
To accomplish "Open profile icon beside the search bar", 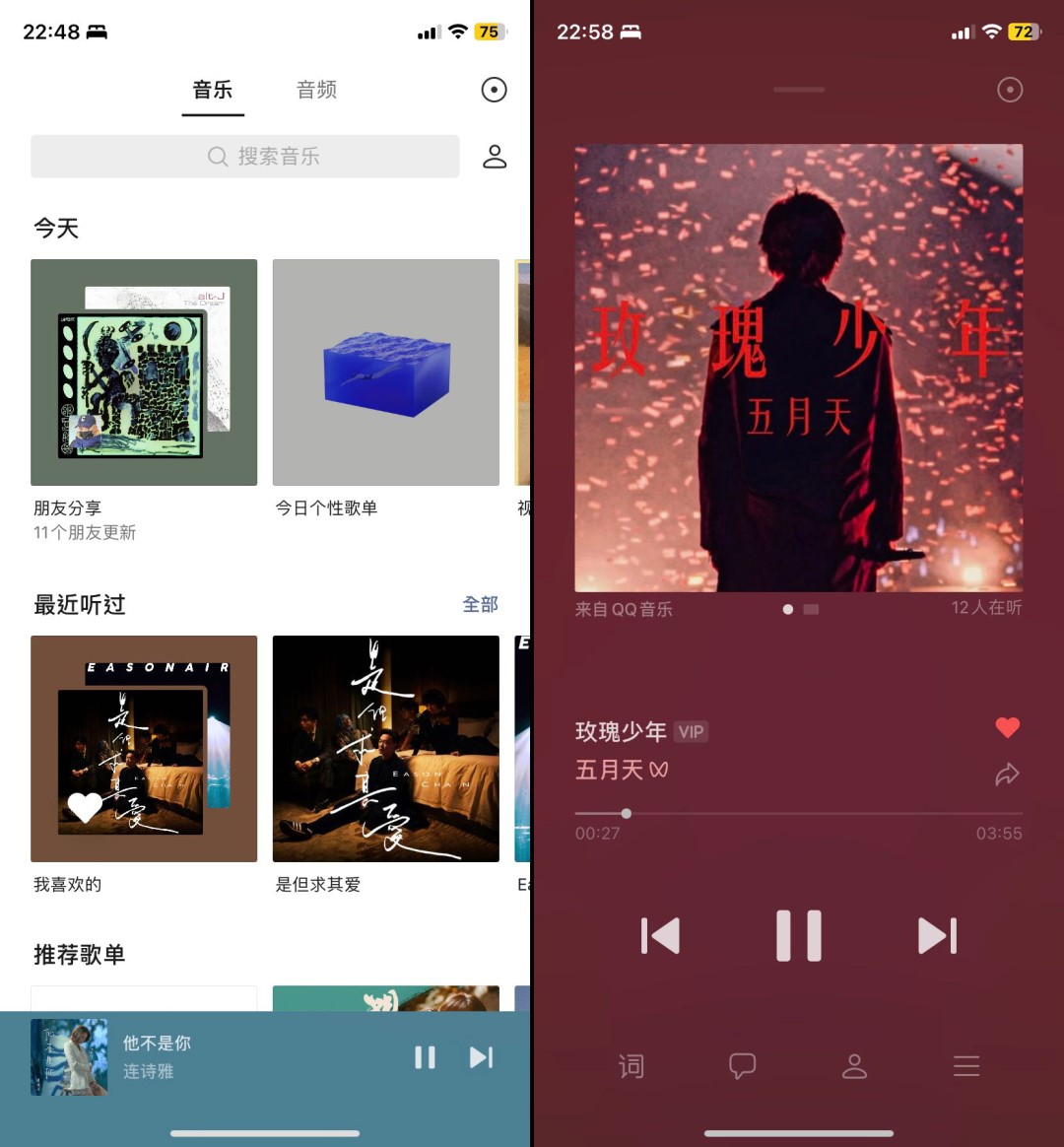I will coord(495,156).
